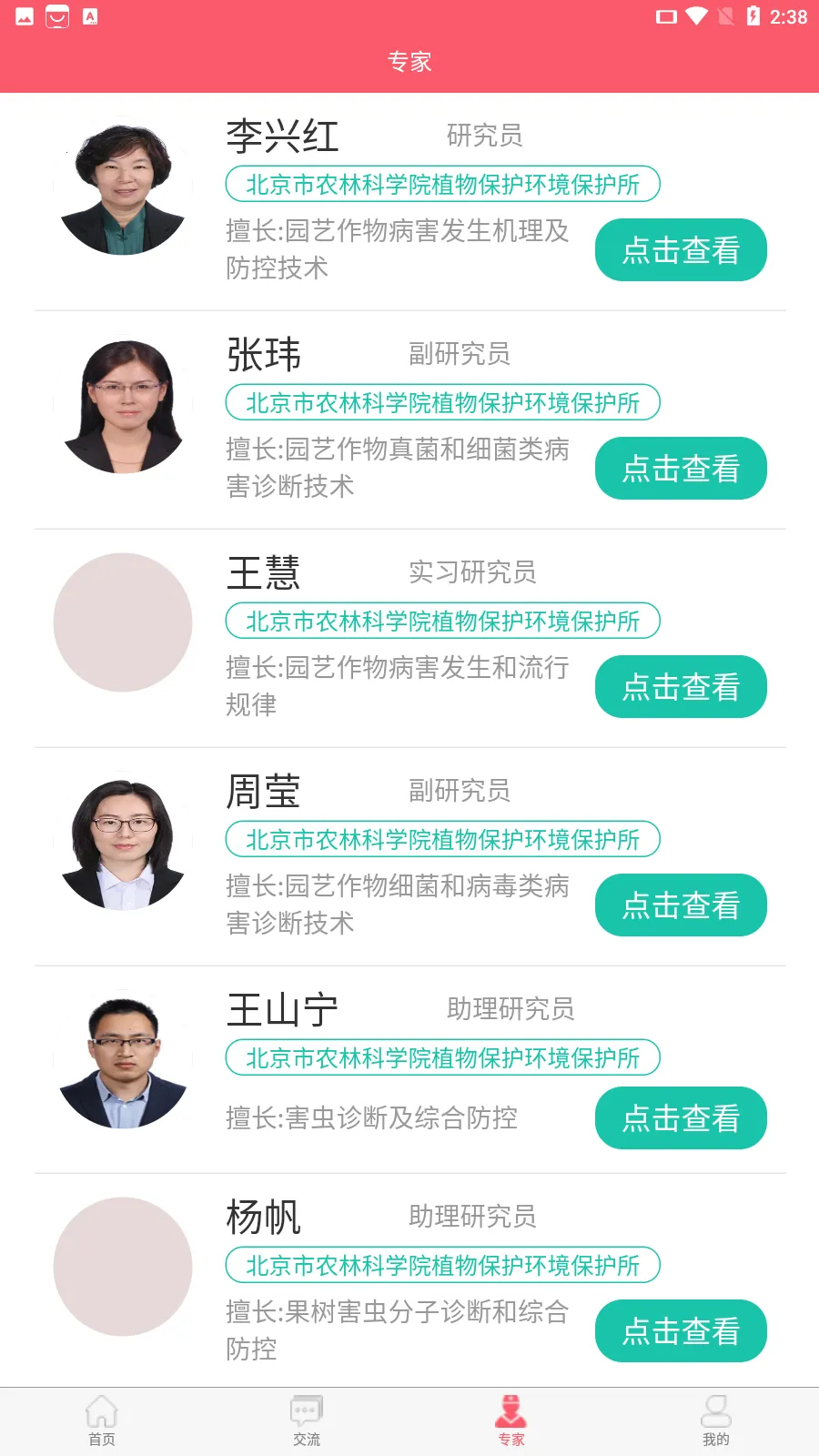View details of expert 张玮
819x1456 pixels.
click(x=681, y=469)
